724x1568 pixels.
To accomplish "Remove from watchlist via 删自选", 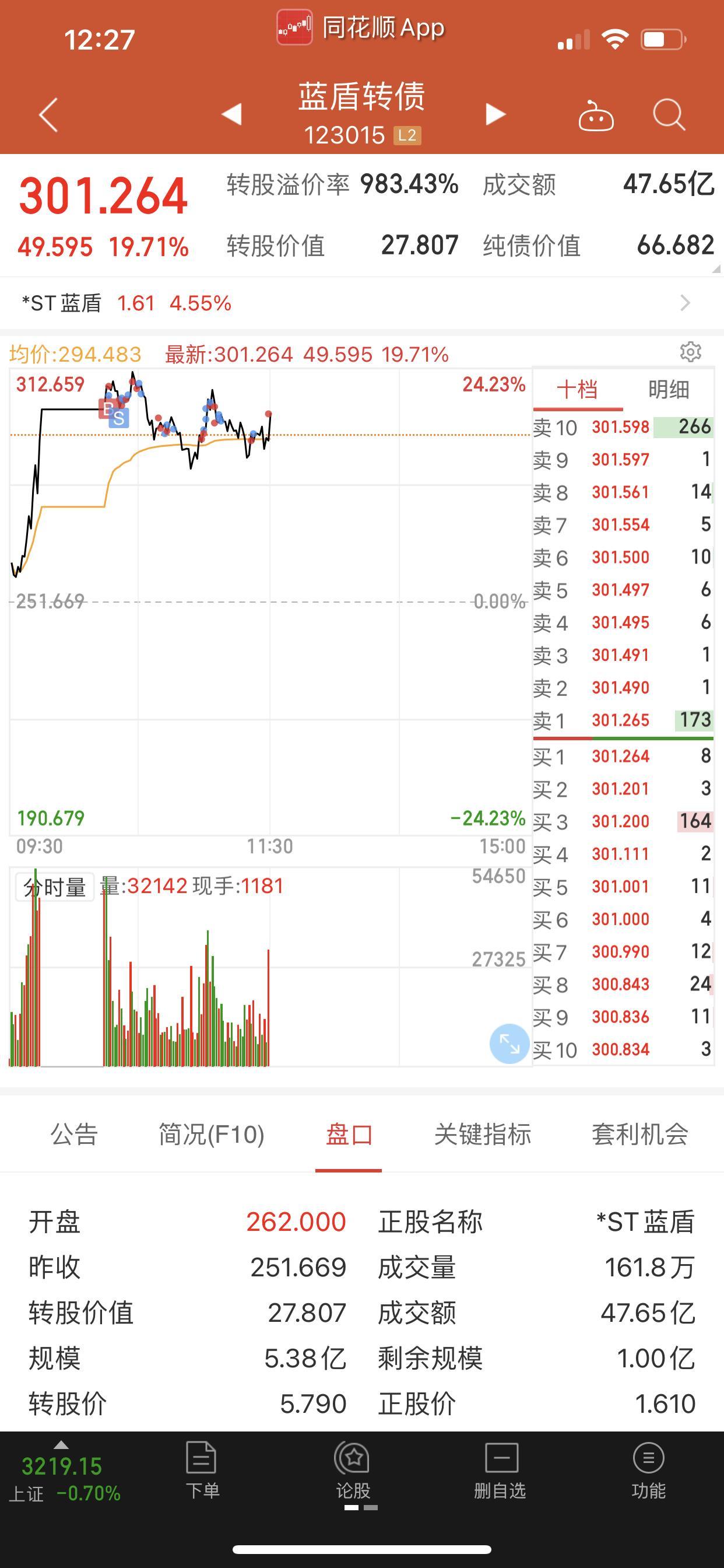I will [500, 1471].
